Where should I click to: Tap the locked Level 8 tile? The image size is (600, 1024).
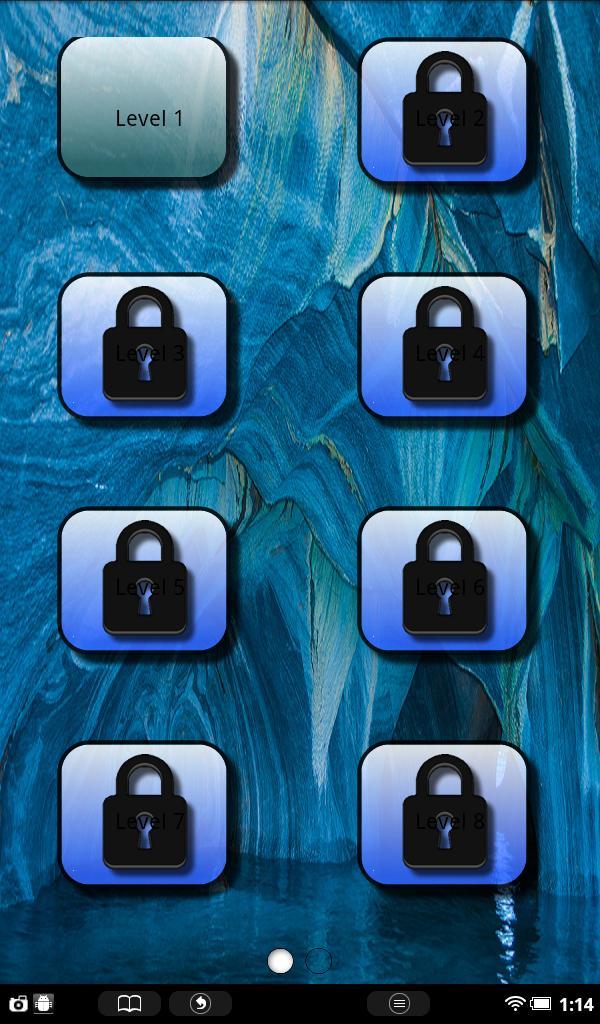443,814
